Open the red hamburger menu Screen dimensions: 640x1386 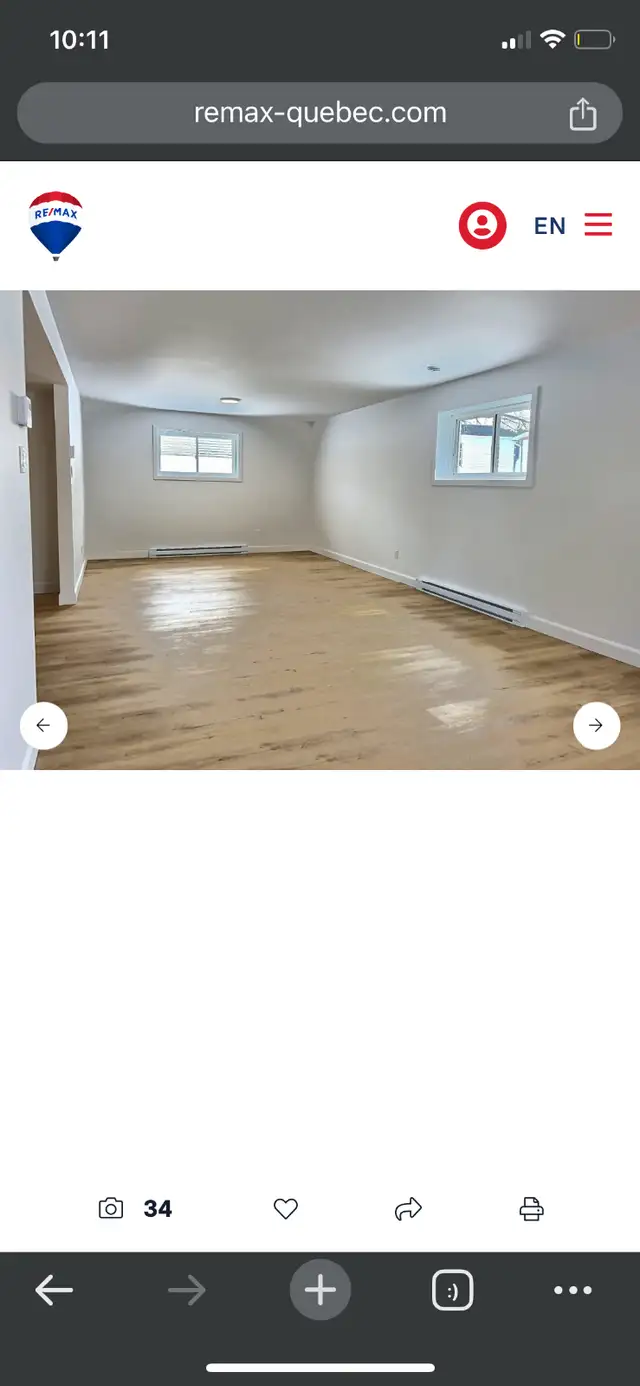598,225
